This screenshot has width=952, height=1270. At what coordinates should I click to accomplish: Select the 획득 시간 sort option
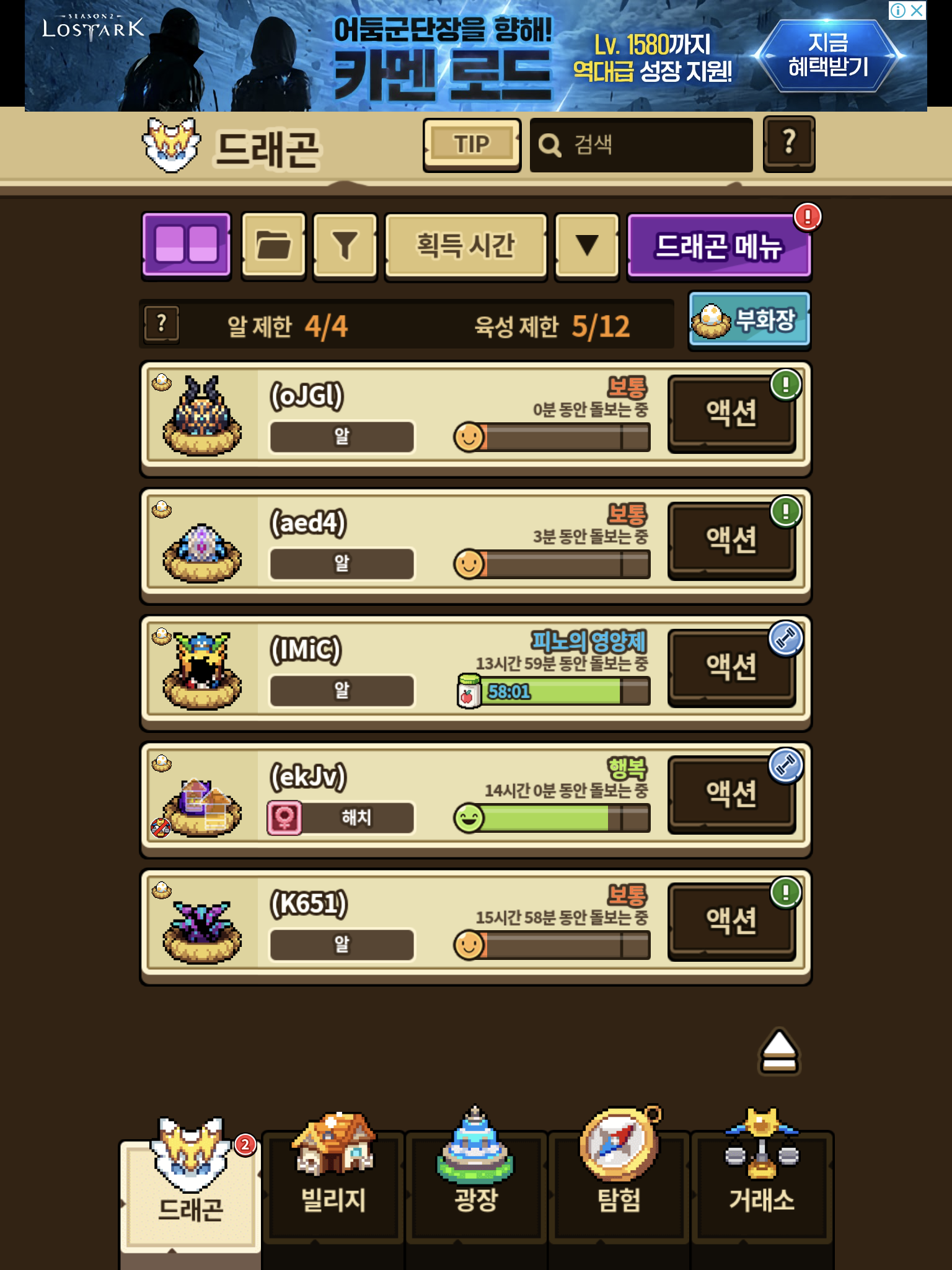tap(465, 244)
